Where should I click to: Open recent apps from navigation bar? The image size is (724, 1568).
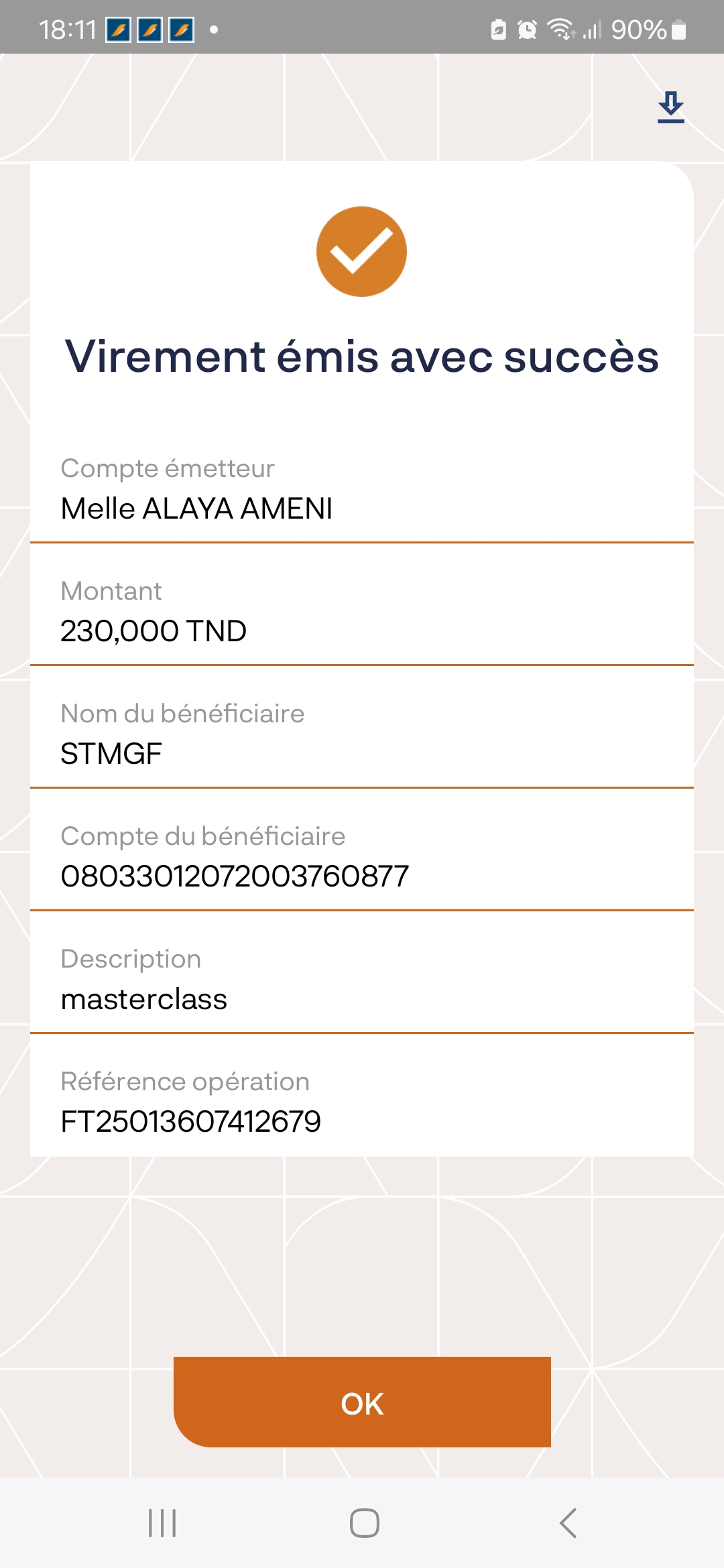(162, 1522)
